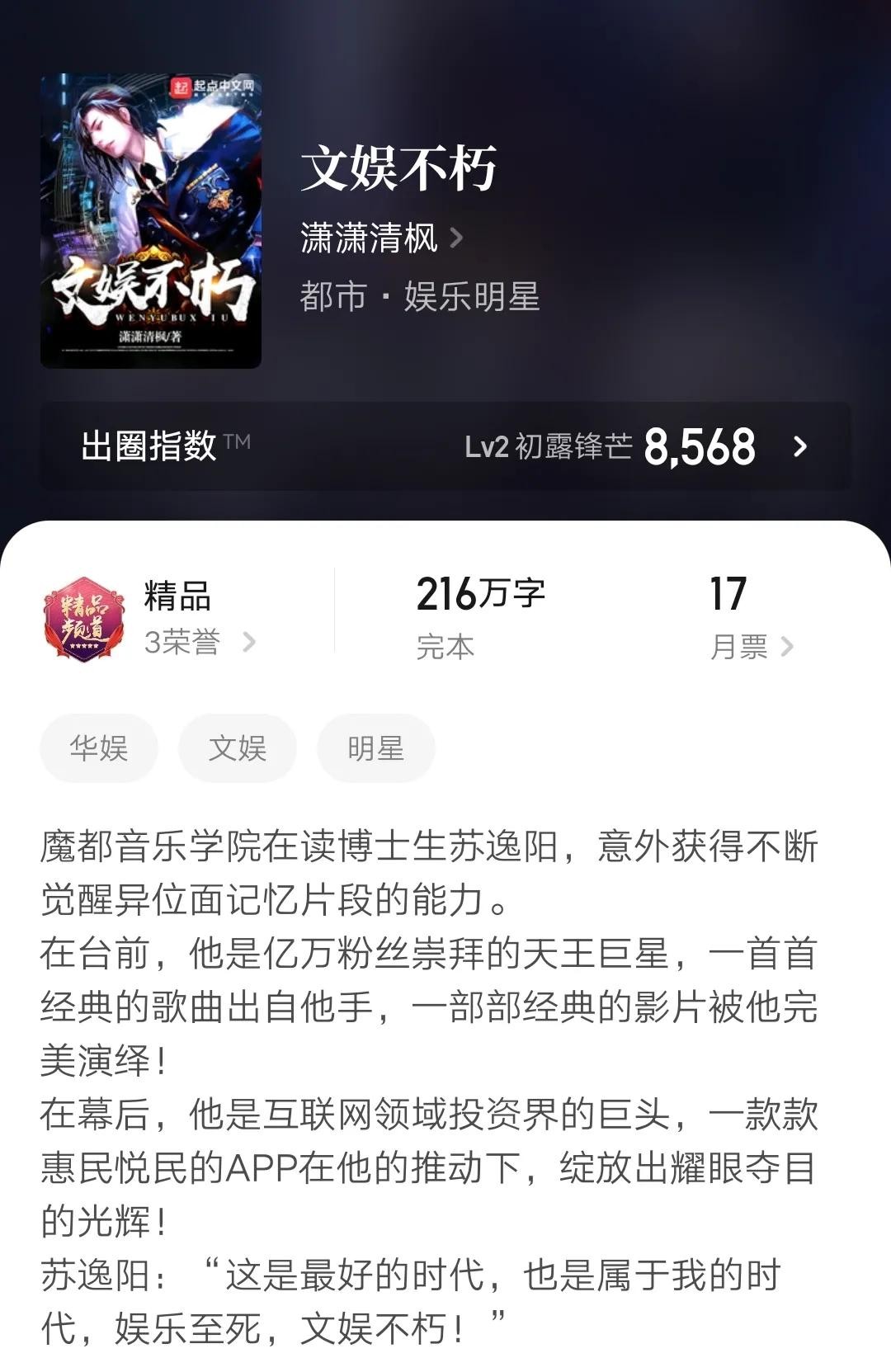The height and width of the screenshot is (1372, 891).
Task: Open author 潇潇清枫's profile
Action: [380, 238]
